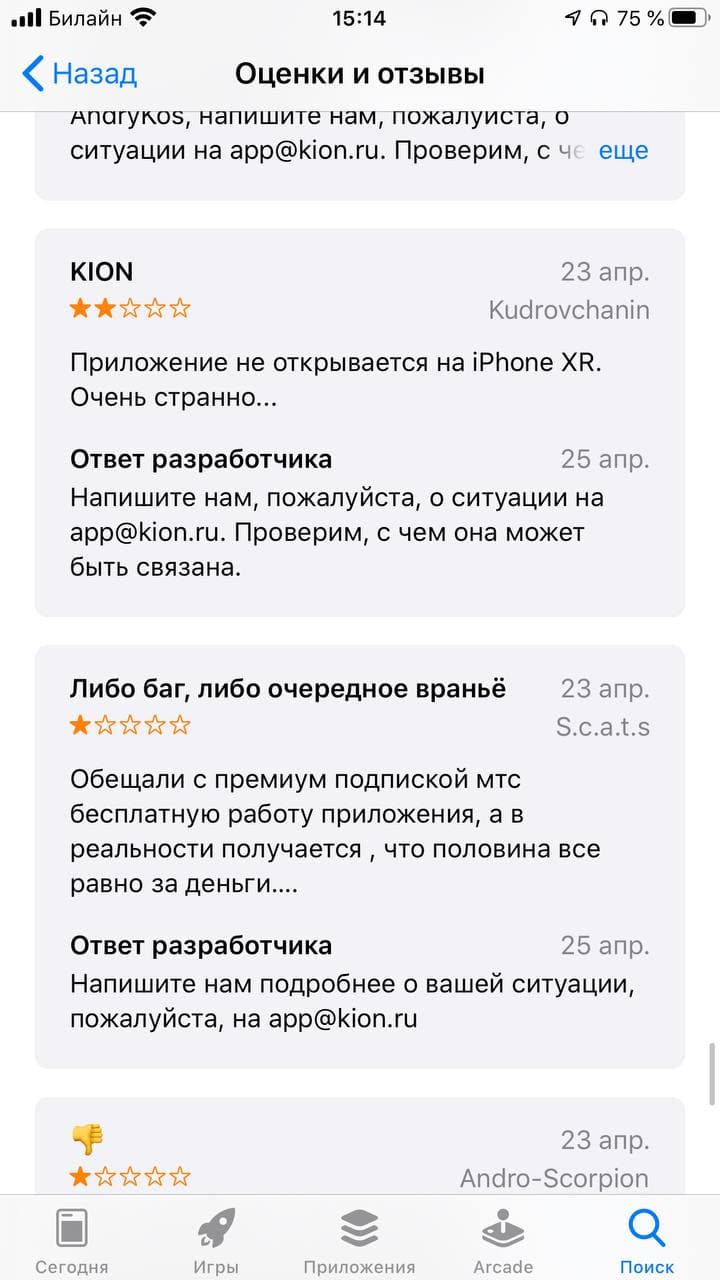Open the Arcade tab
Viewport: 720px width, 1280px height.
tap(503, 1240)
